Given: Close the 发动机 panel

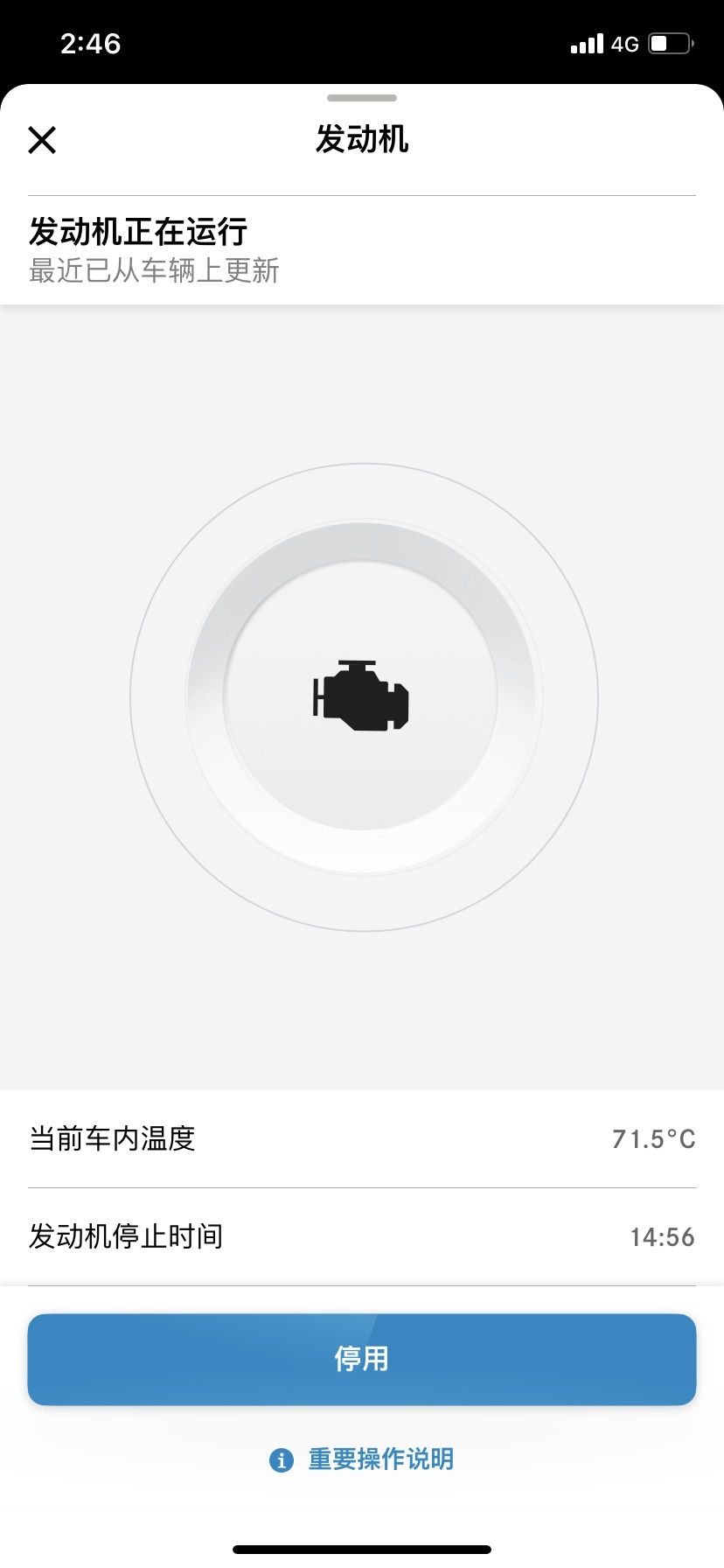Looking at the screenshot, I should point(42,140).
